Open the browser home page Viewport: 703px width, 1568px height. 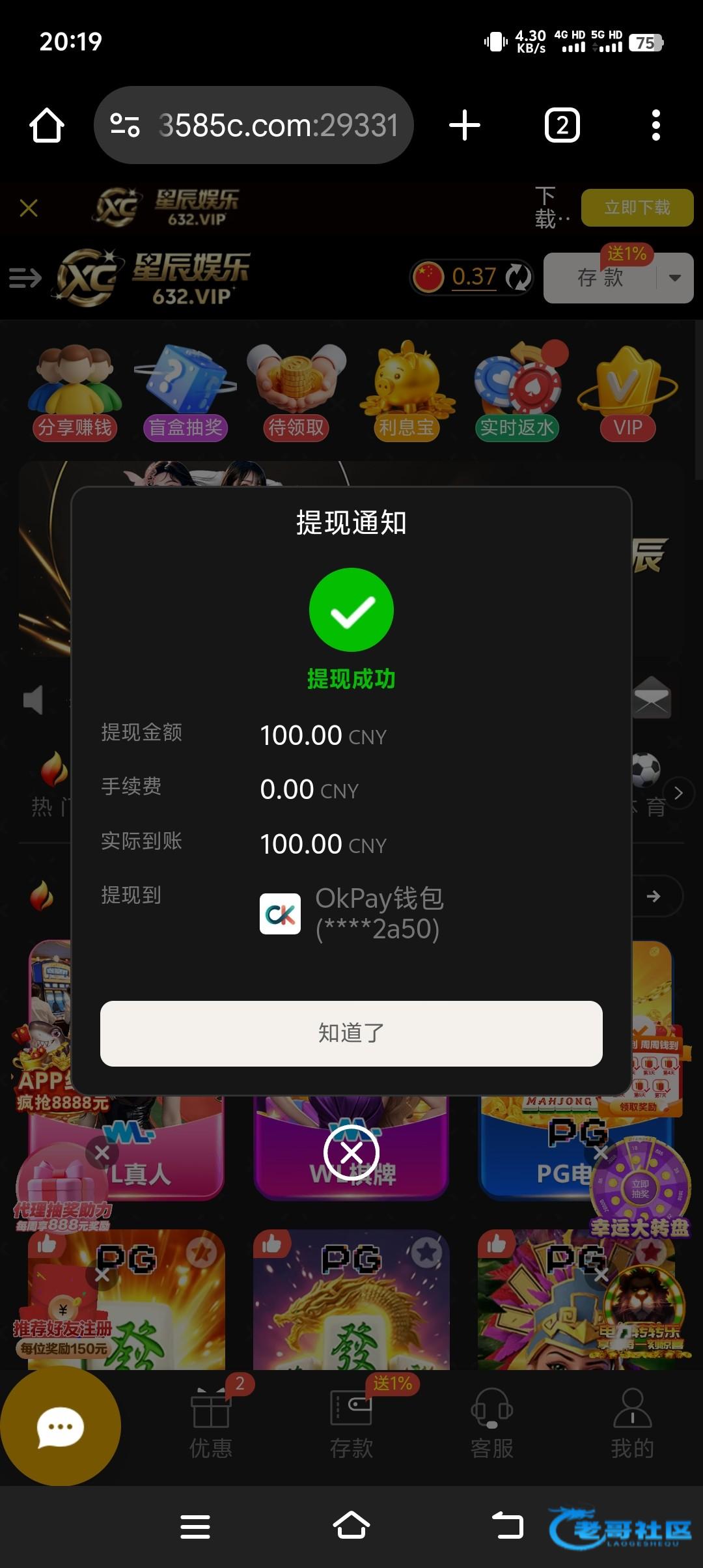pos(47,125)
